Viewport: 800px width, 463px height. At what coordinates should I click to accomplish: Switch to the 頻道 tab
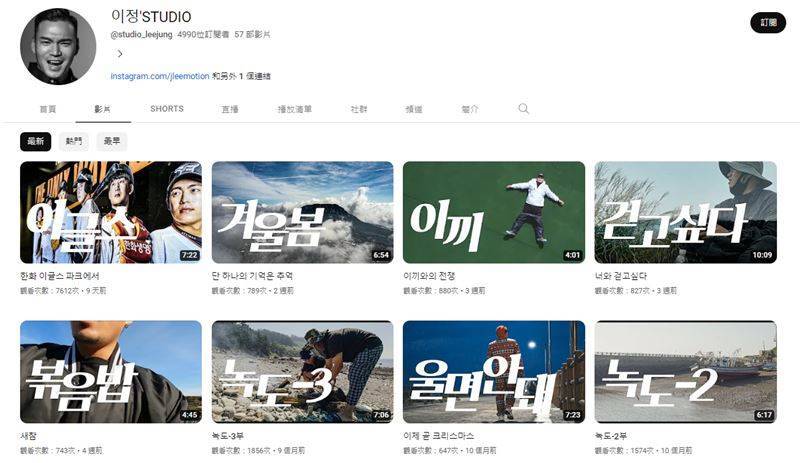click(x=413, y=109)
